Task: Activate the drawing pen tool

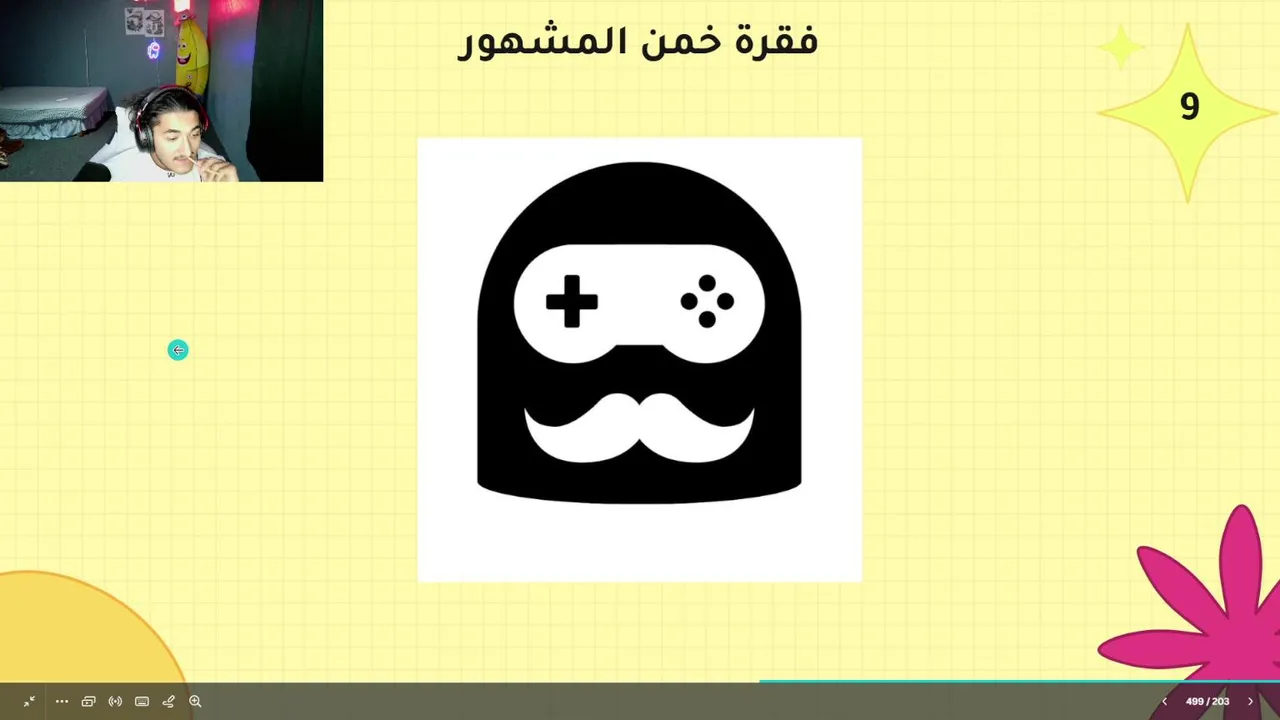Action: (x=168, y=702)
